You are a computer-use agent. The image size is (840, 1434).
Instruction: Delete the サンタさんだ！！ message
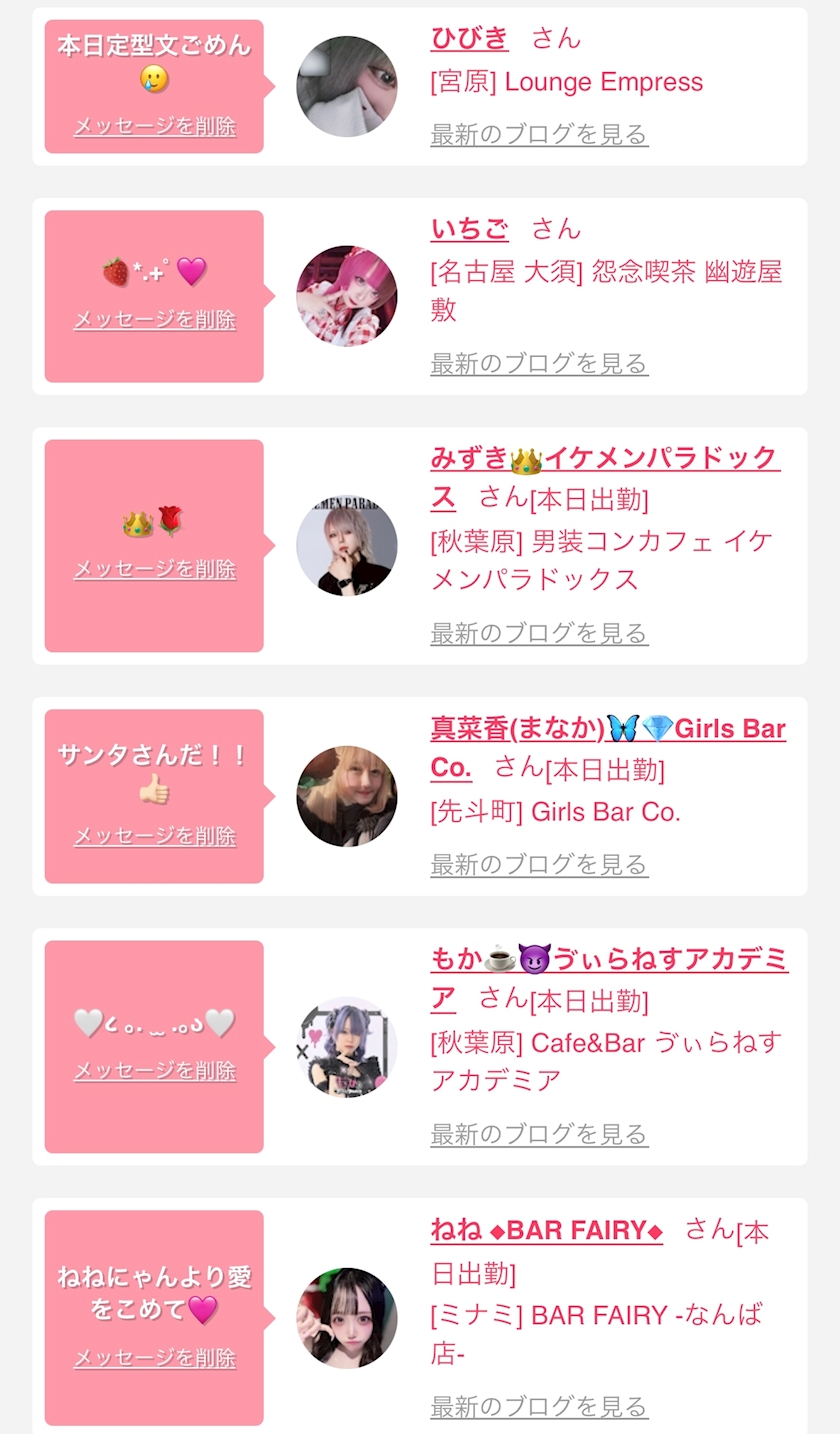[x=155, y=836]
